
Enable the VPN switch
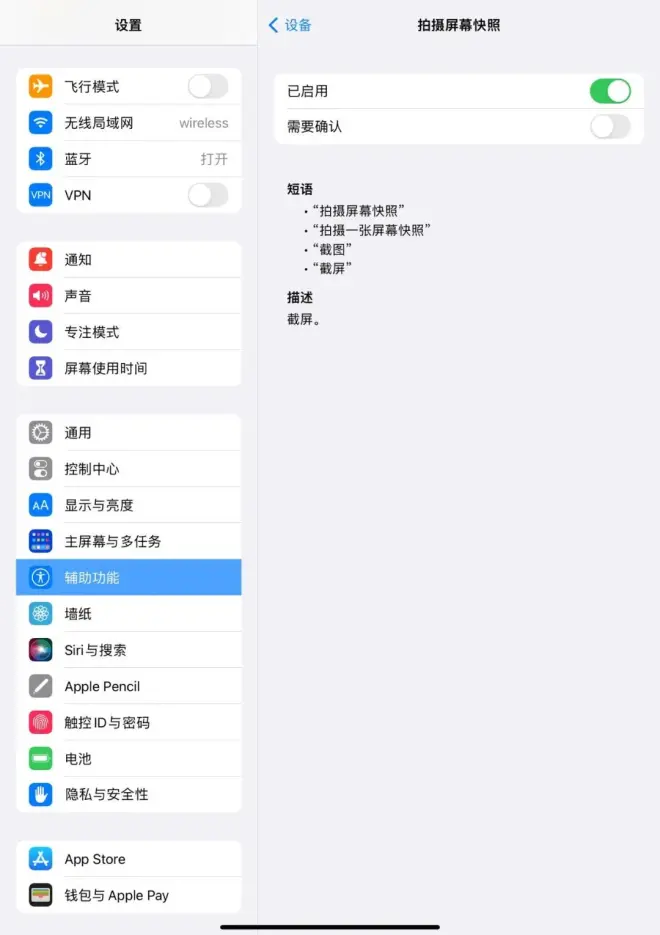[207, 195]
